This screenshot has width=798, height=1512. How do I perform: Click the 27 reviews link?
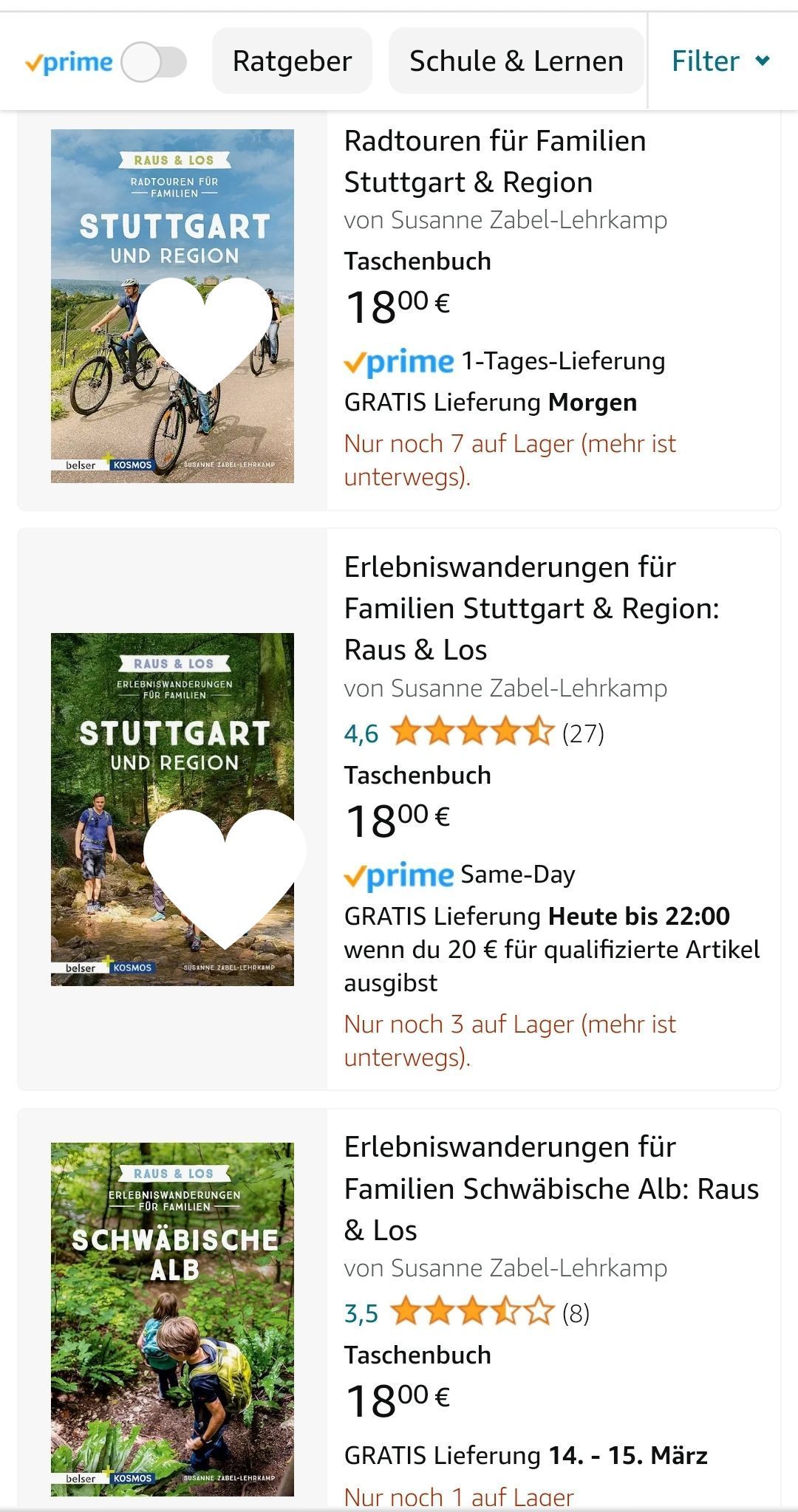coord(585,733)
